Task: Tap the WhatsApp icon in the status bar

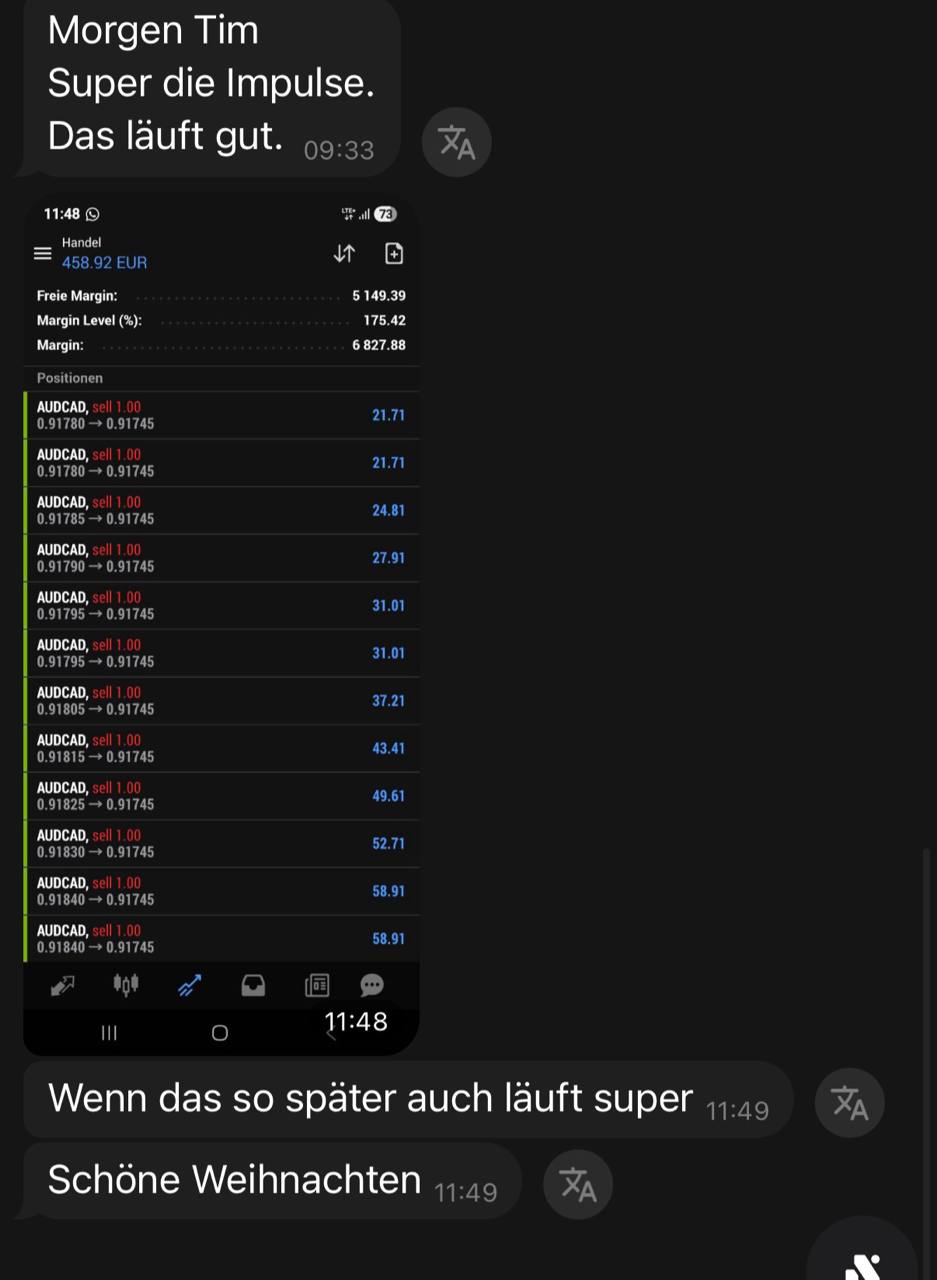Action: [x=93, y=214]
